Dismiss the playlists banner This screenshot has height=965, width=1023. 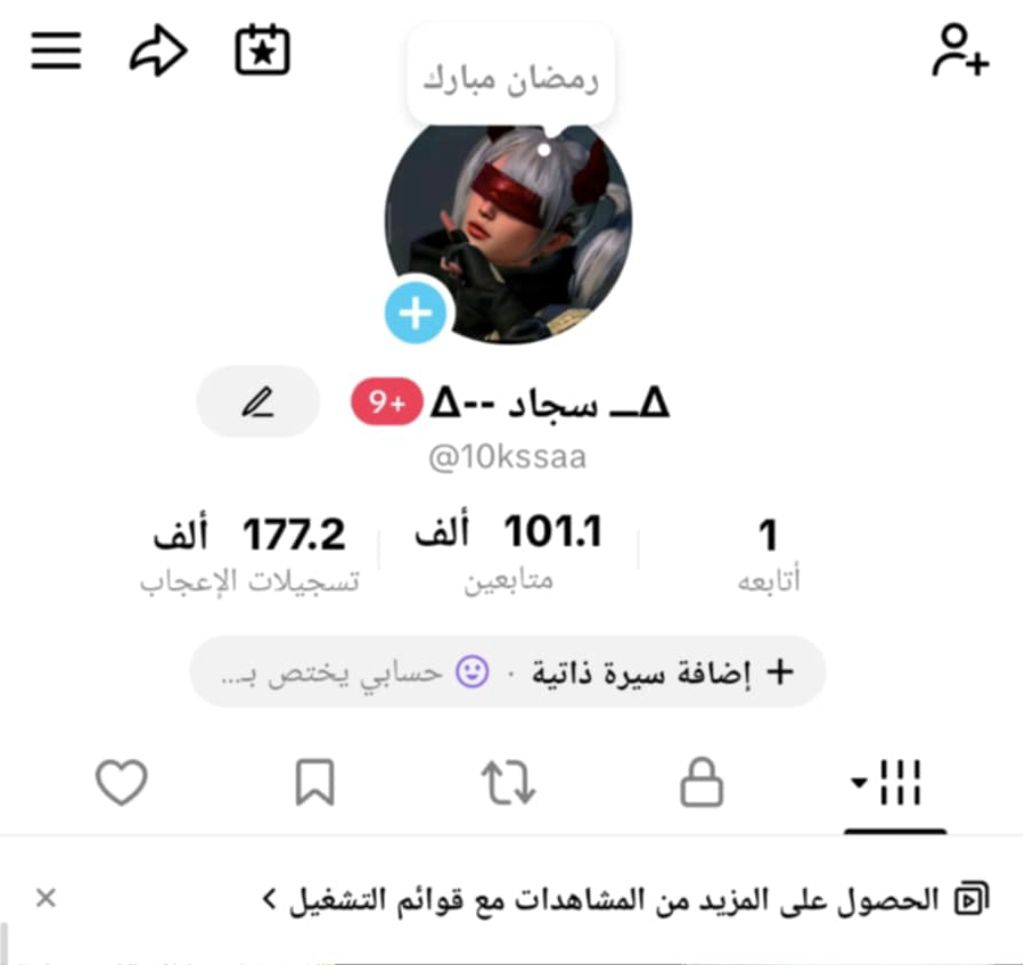(x=46, y=898)
